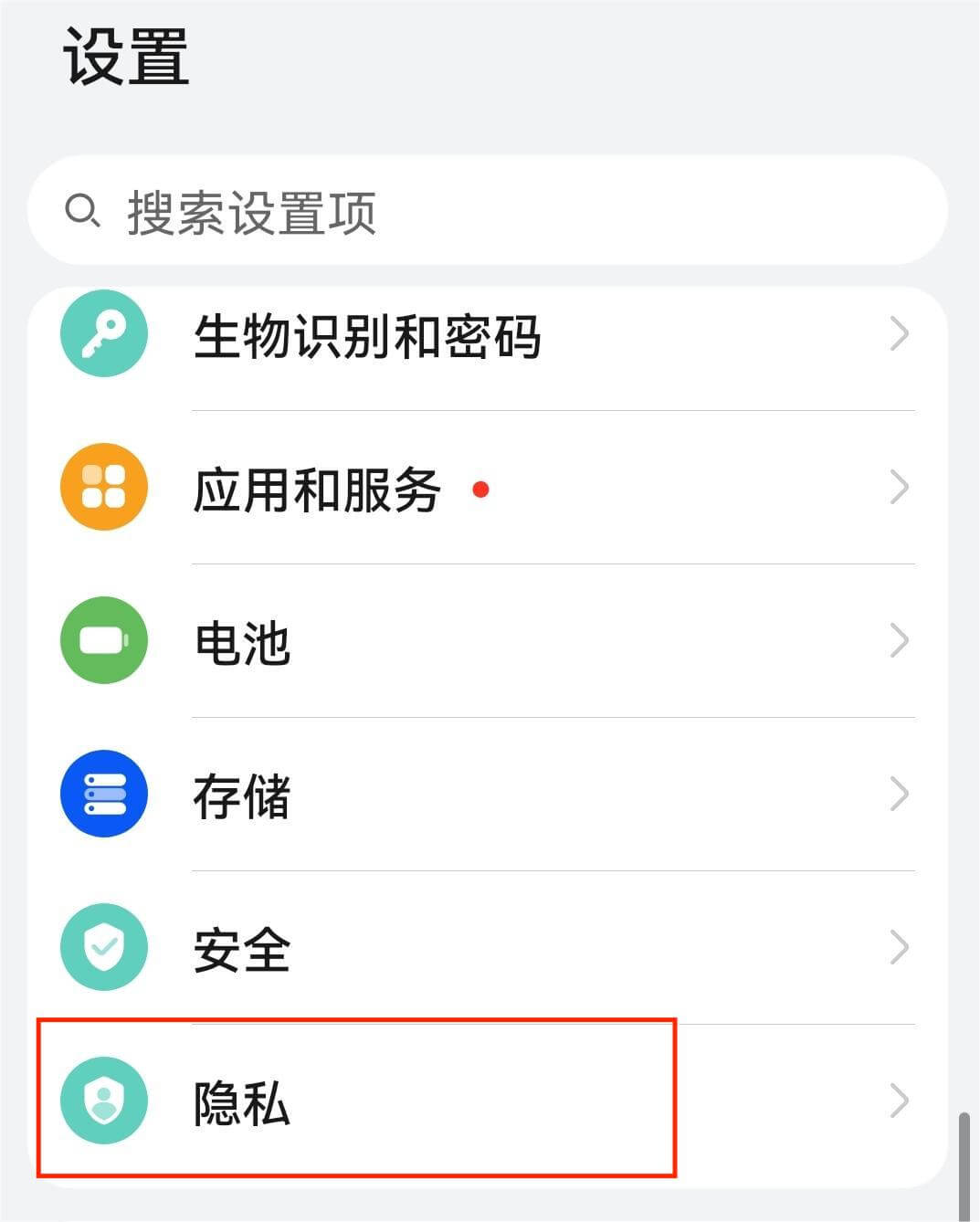Tap the red notification dot on 应用和服务

[x=481, y=490]
